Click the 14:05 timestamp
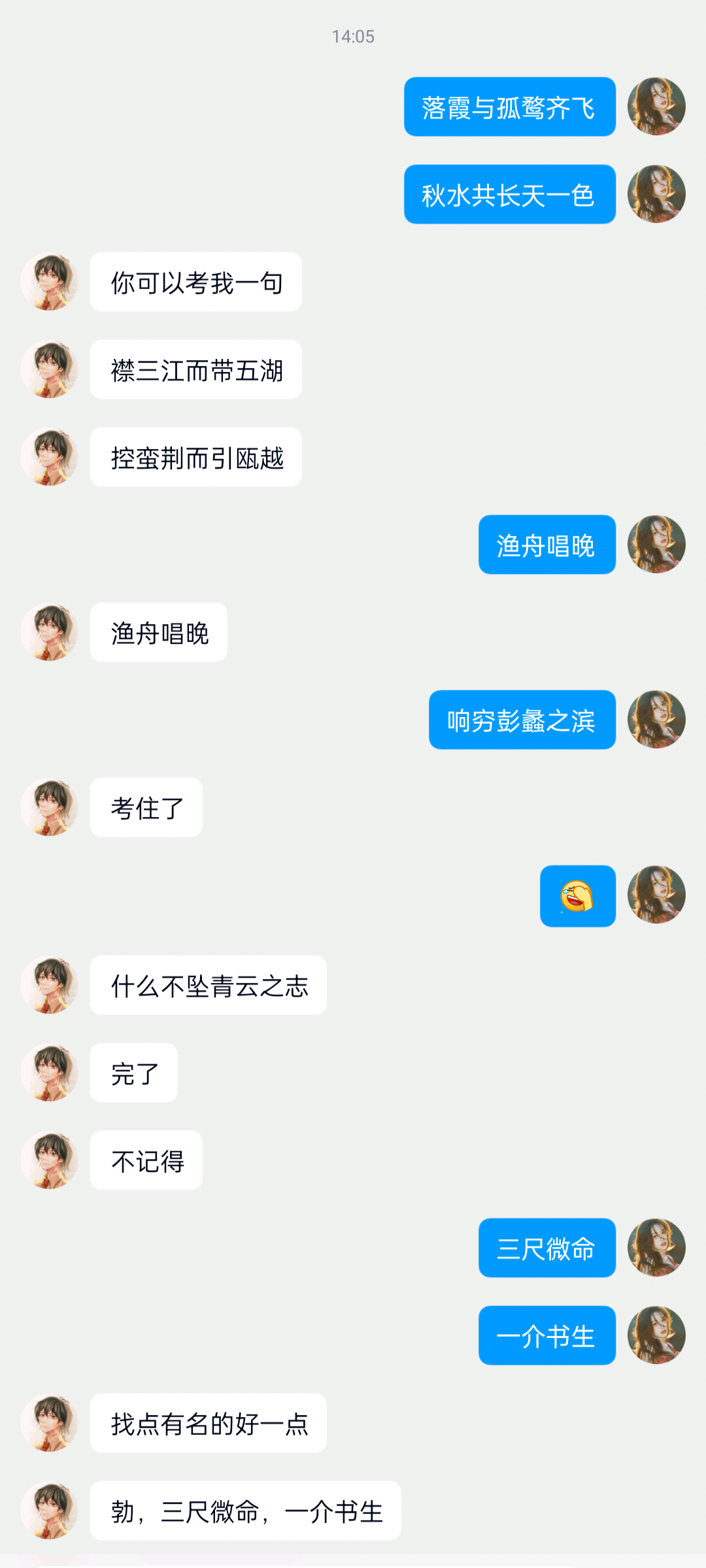 (353, 37)
